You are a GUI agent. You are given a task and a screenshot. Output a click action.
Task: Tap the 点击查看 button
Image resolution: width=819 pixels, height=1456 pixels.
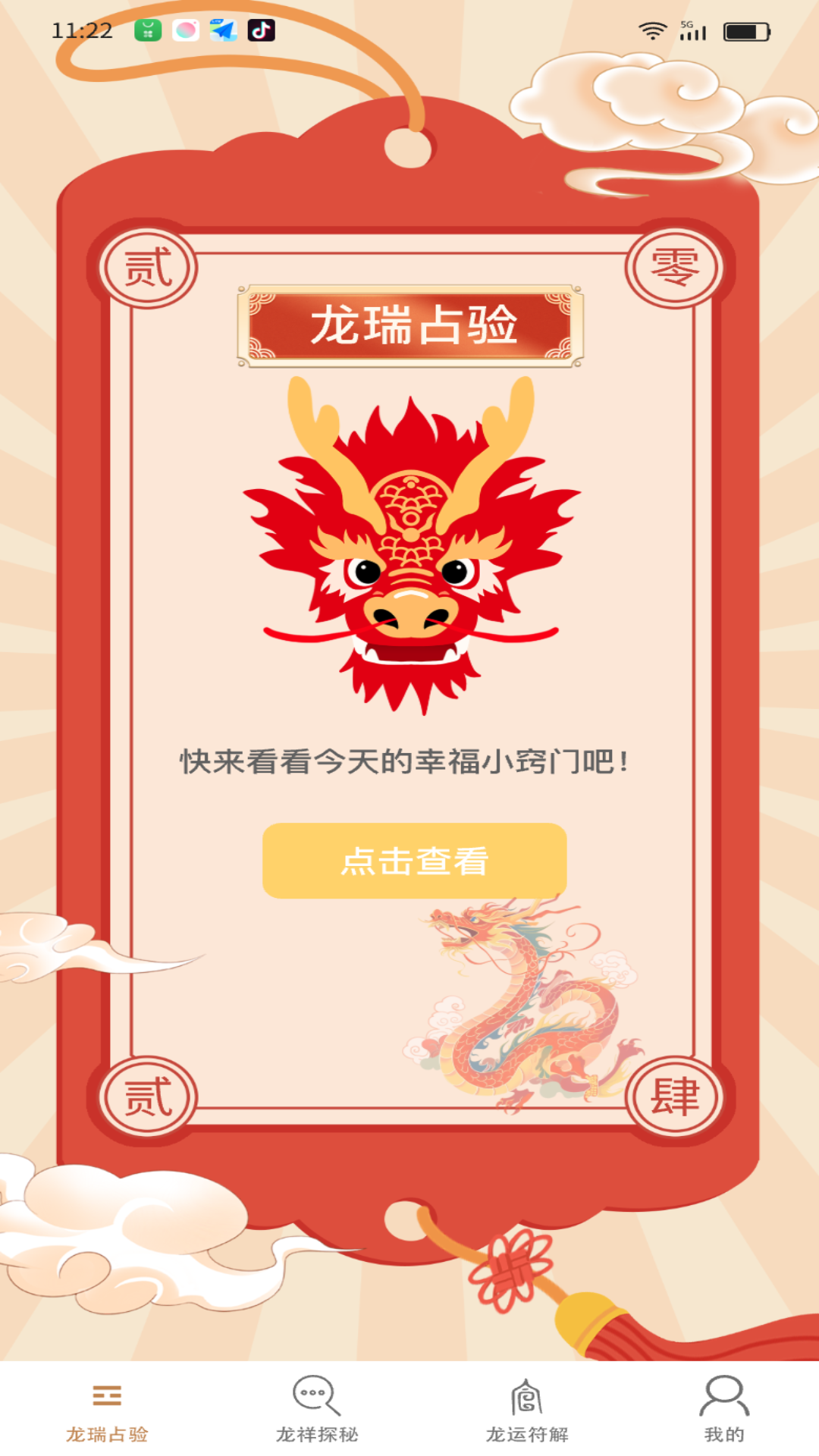point(414,861)
